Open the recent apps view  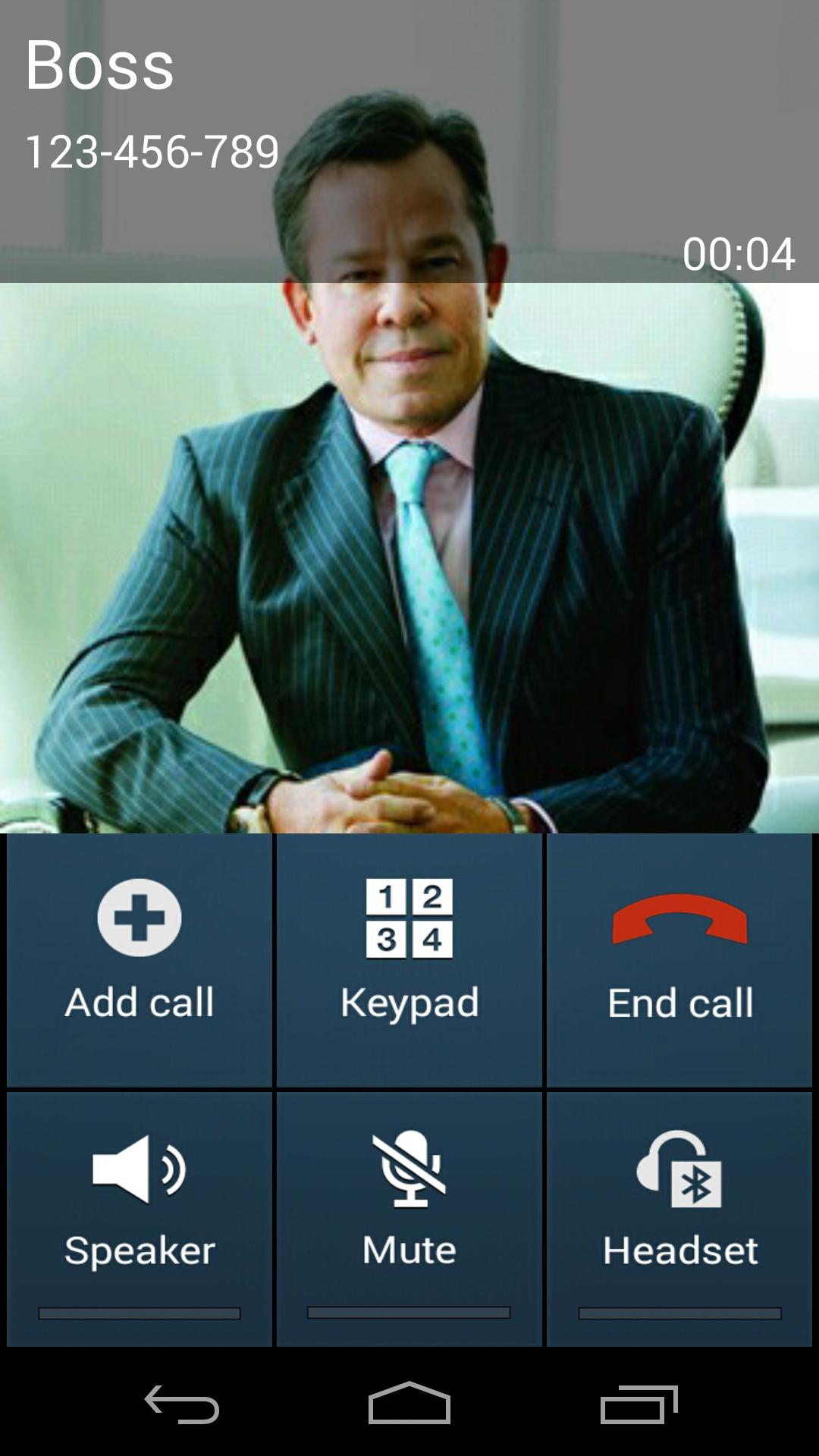click(x=639, y=1404)
